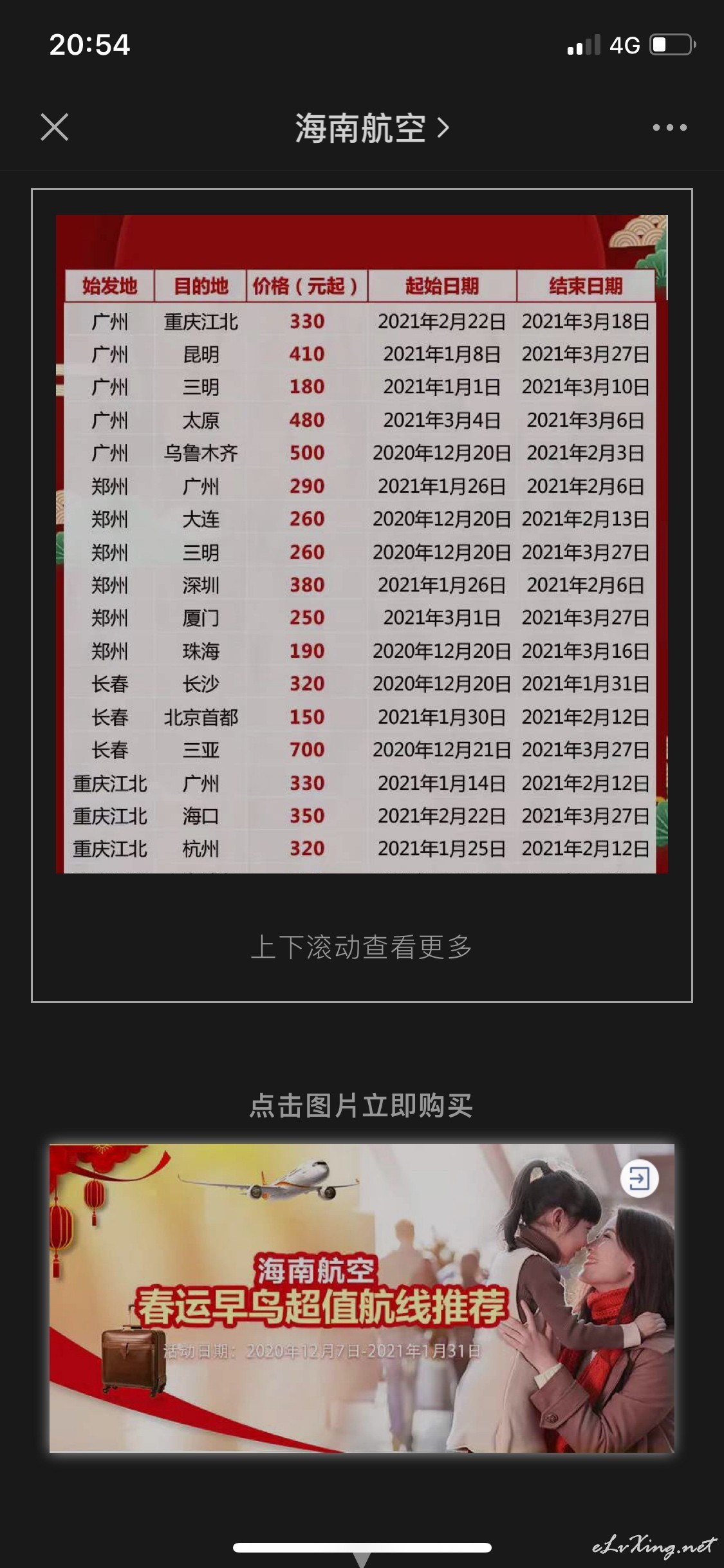Open the flight price table image

[x=362, y=544]
